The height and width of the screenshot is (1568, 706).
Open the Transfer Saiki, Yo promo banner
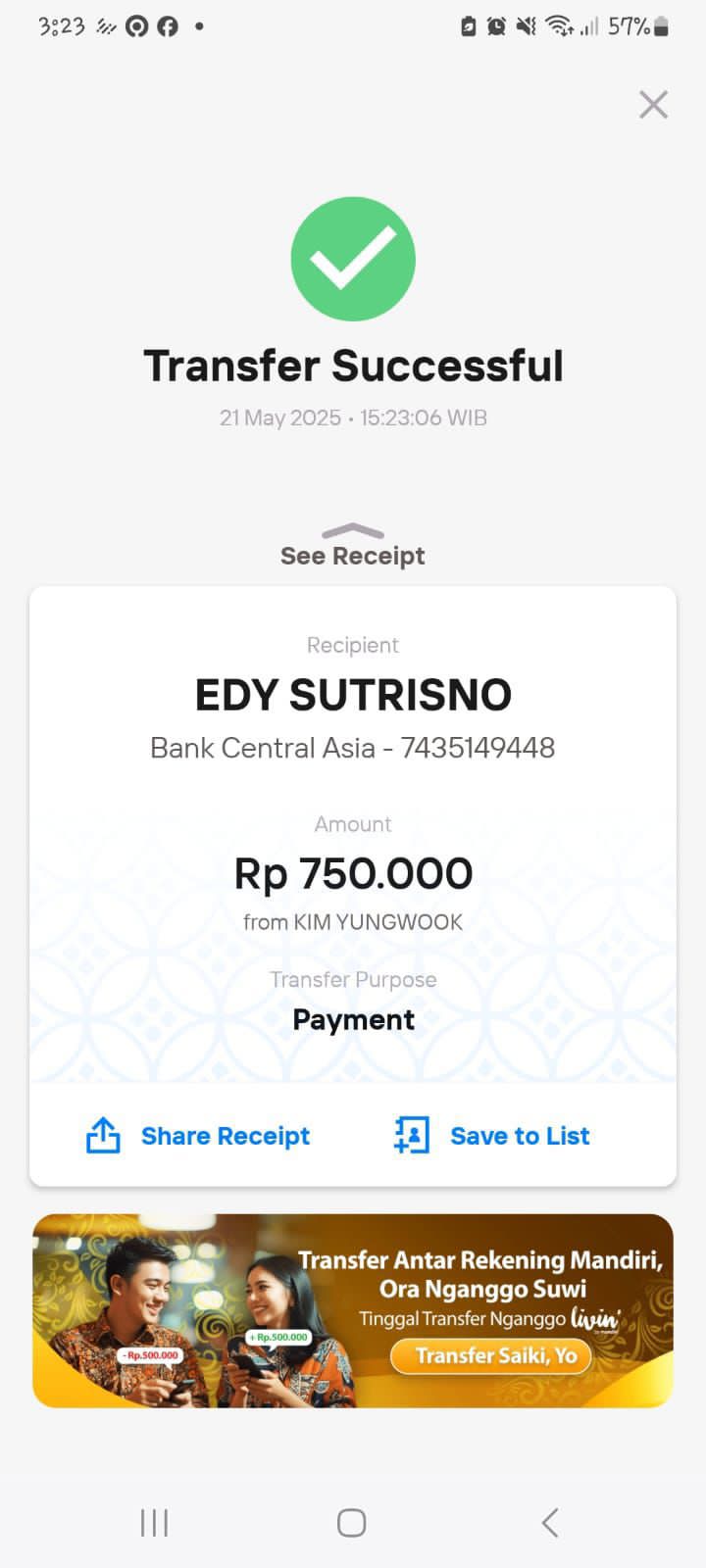pos(495,1356)
